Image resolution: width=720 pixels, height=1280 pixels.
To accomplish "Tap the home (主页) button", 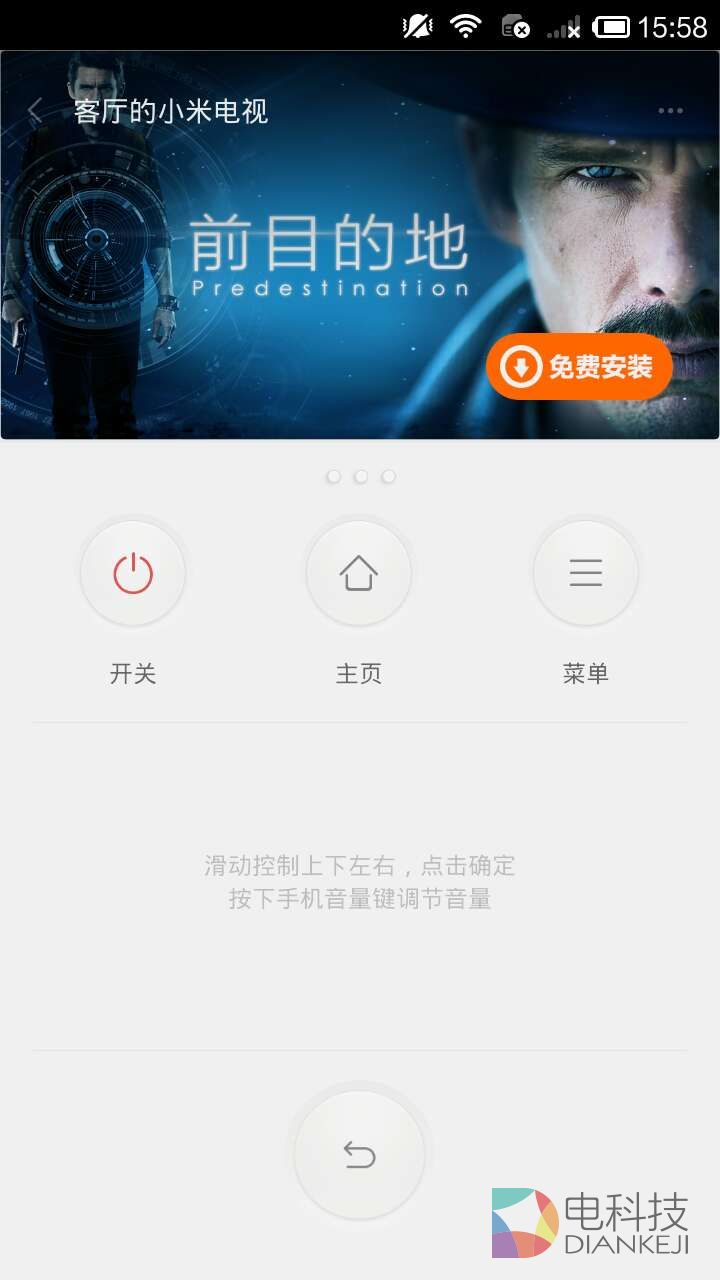I will tap(359, 572).
